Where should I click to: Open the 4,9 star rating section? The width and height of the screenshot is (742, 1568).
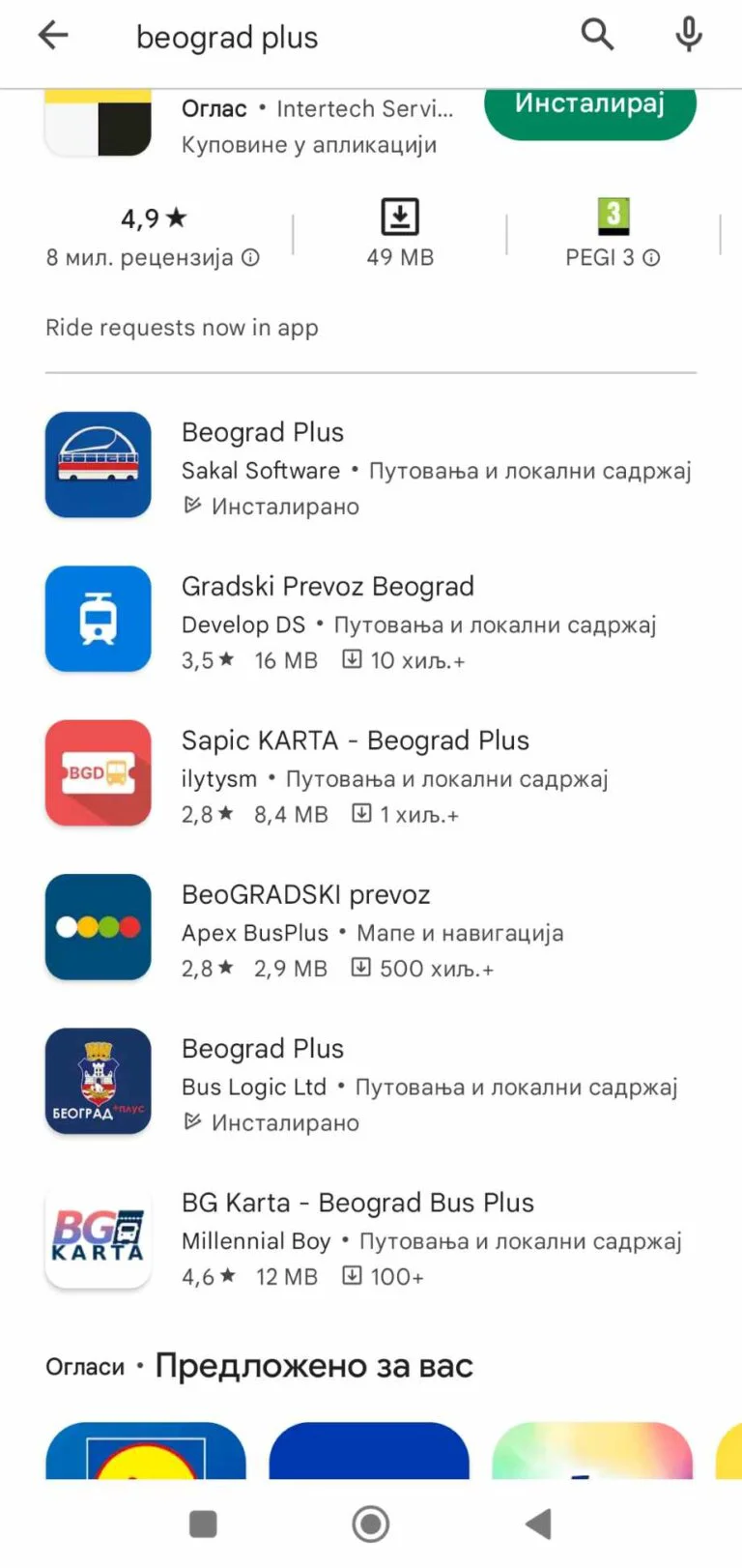(x=152, y=219)
